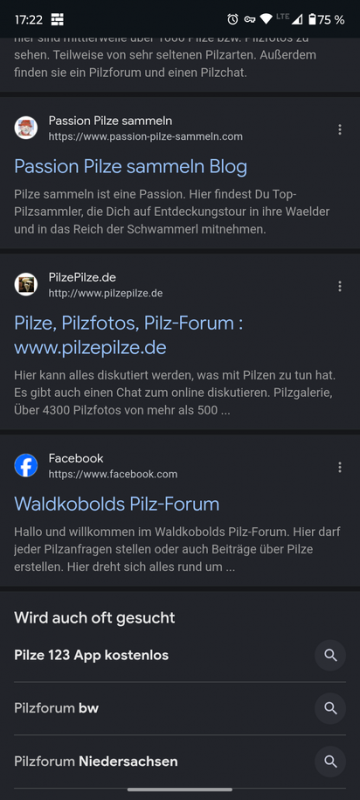Open options menu for Passion Pilze sammeln result
The width and height of the screenshot is (360, 800).
click(340, 130)
